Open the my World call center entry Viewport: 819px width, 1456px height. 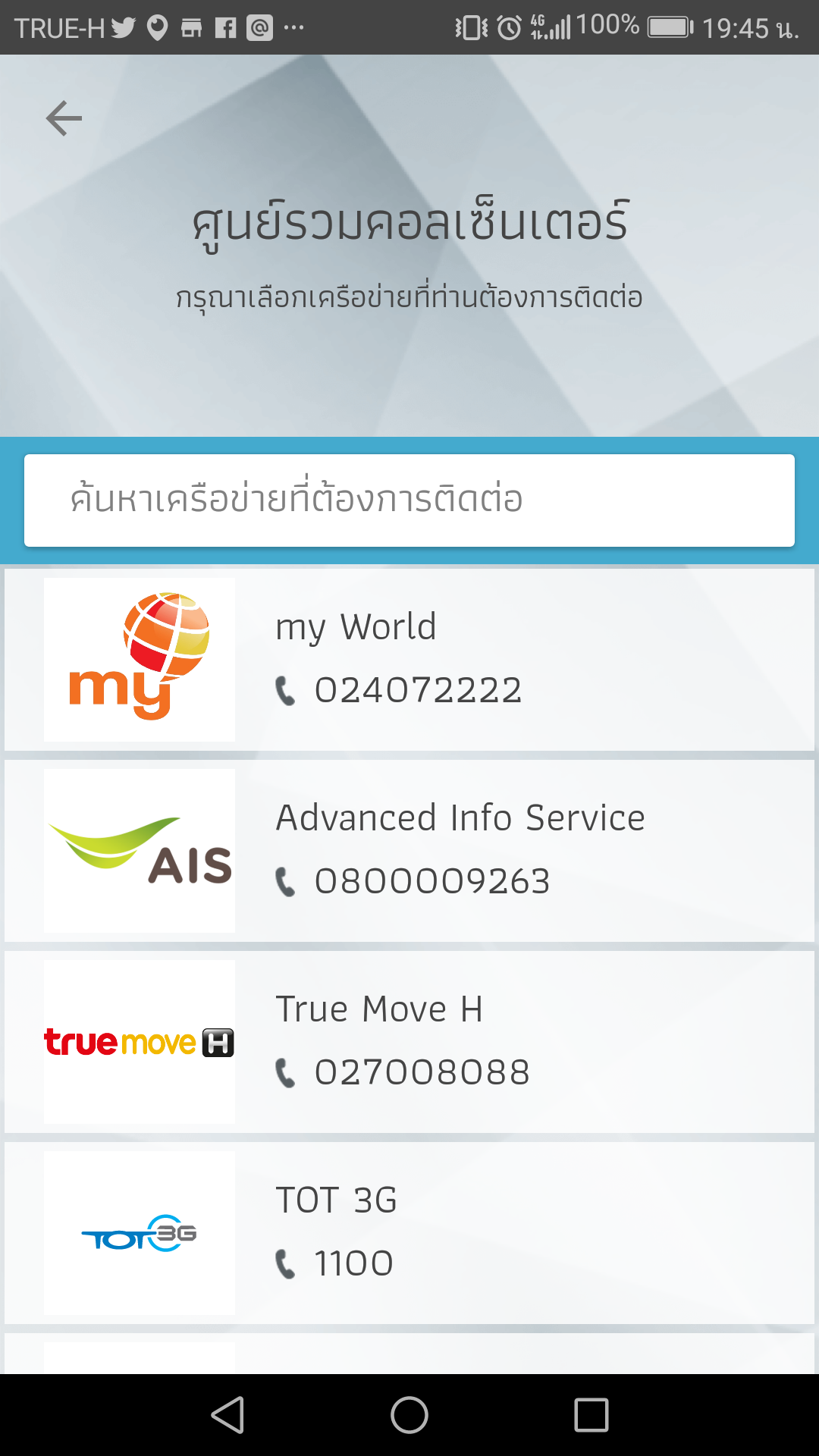pos(409,660)
